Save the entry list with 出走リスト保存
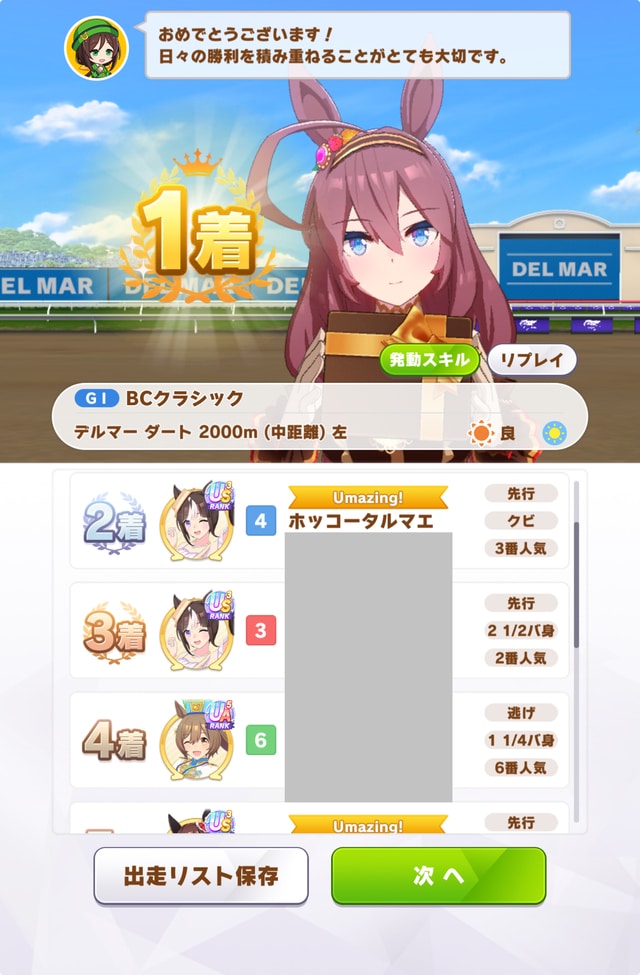 coord(201,876)
